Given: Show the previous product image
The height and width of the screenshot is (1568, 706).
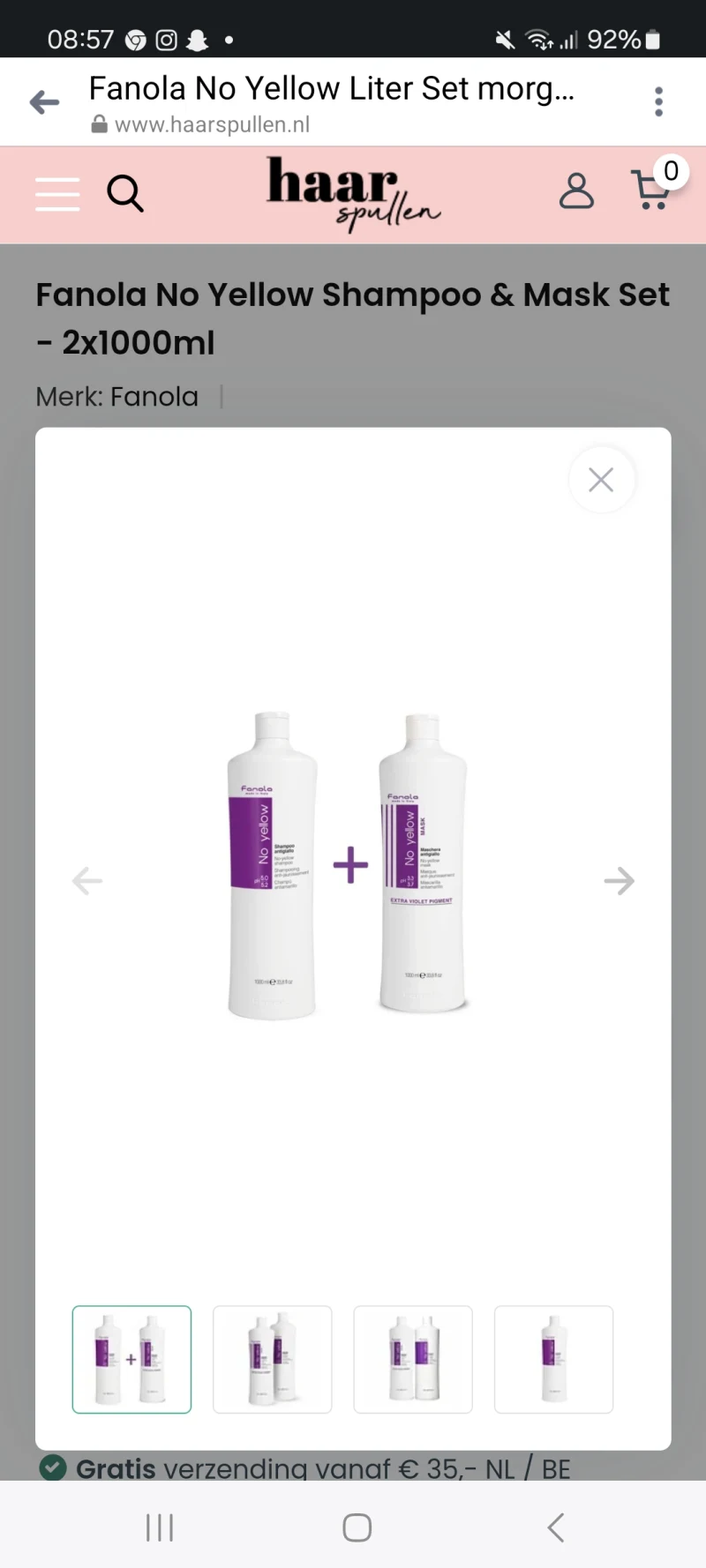Looking at the screenshot, I should (87, 880).
